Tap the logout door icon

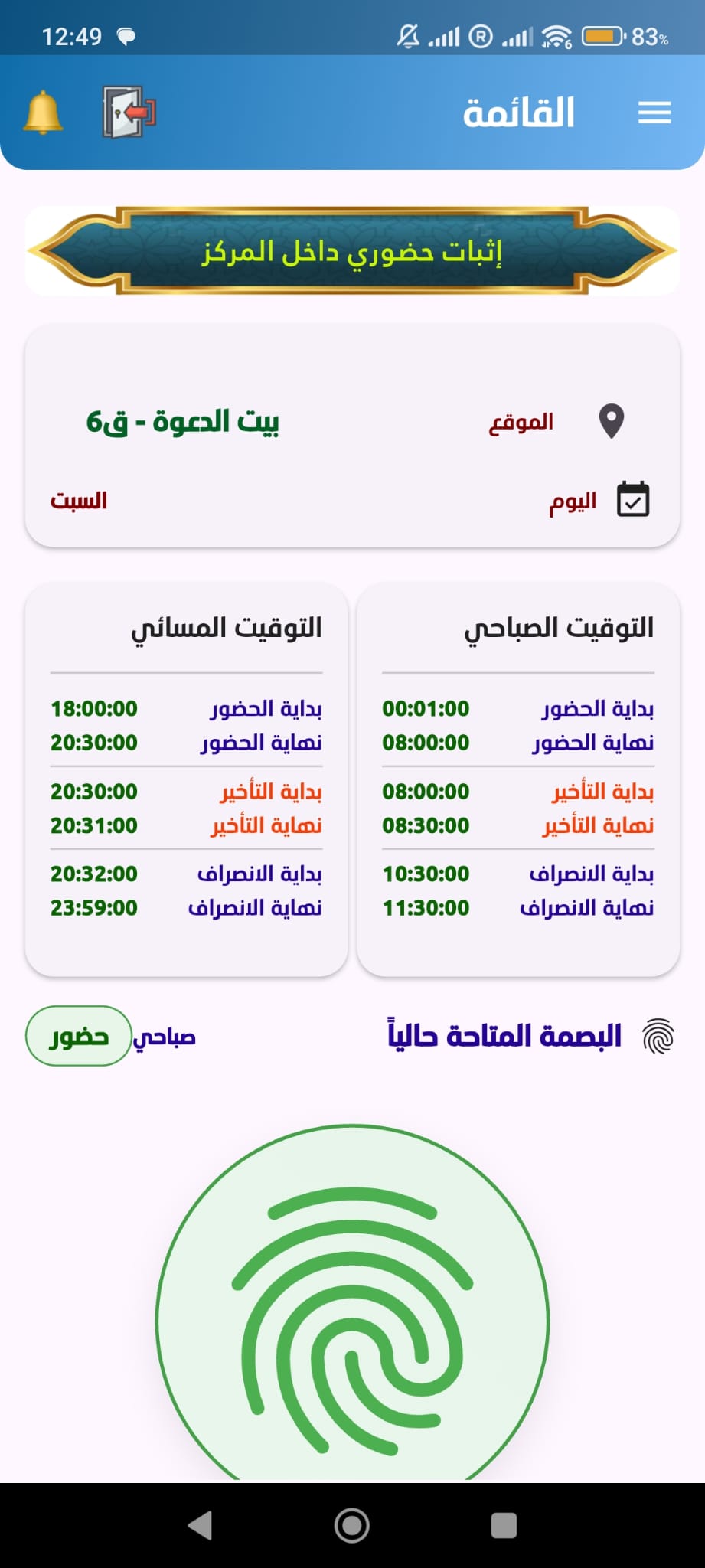(x=125, y=112)
